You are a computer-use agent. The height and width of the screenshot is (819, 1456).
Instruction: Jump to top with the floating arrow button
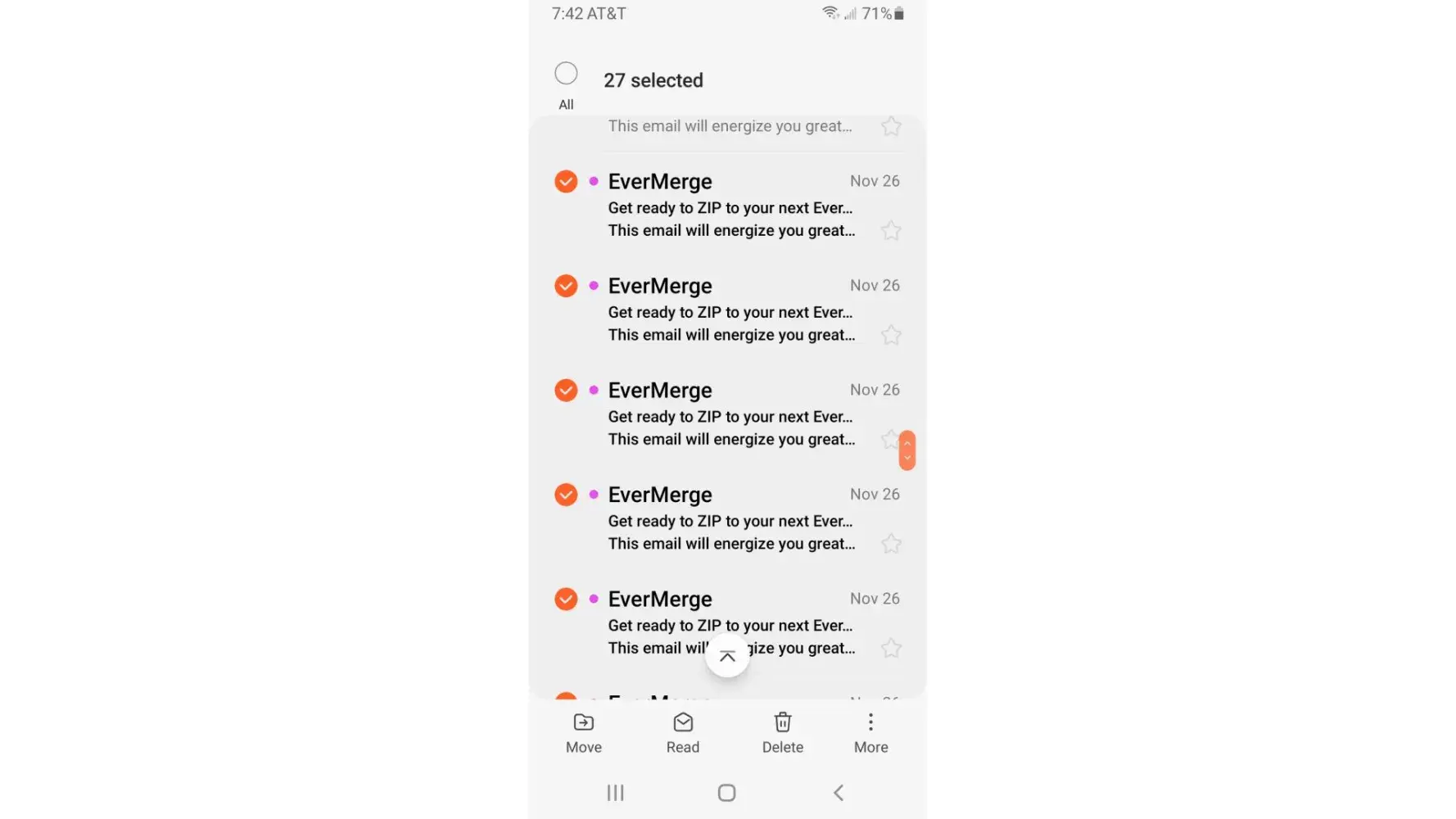727,656
